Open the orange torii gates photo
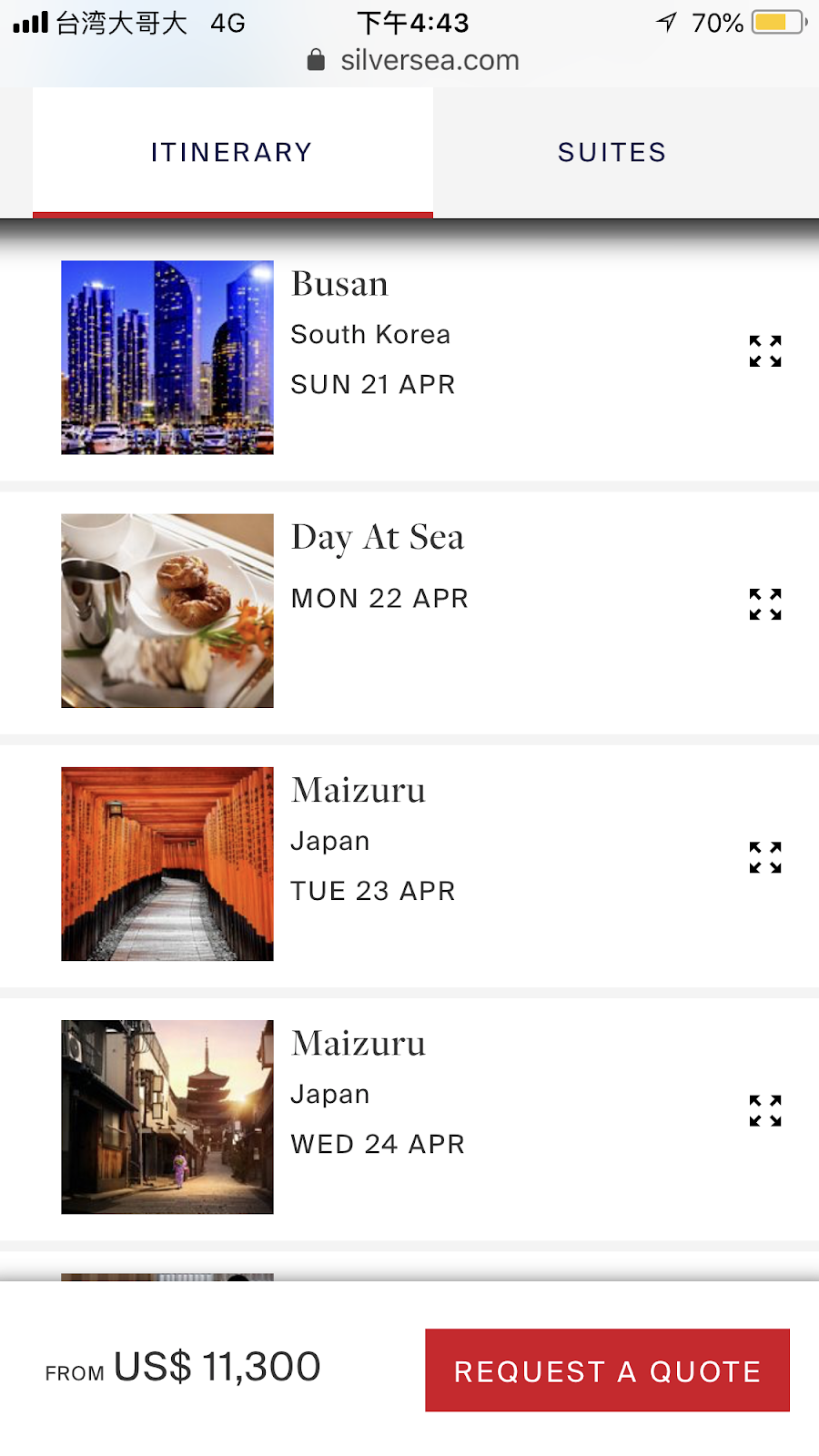 pos(167,864)
